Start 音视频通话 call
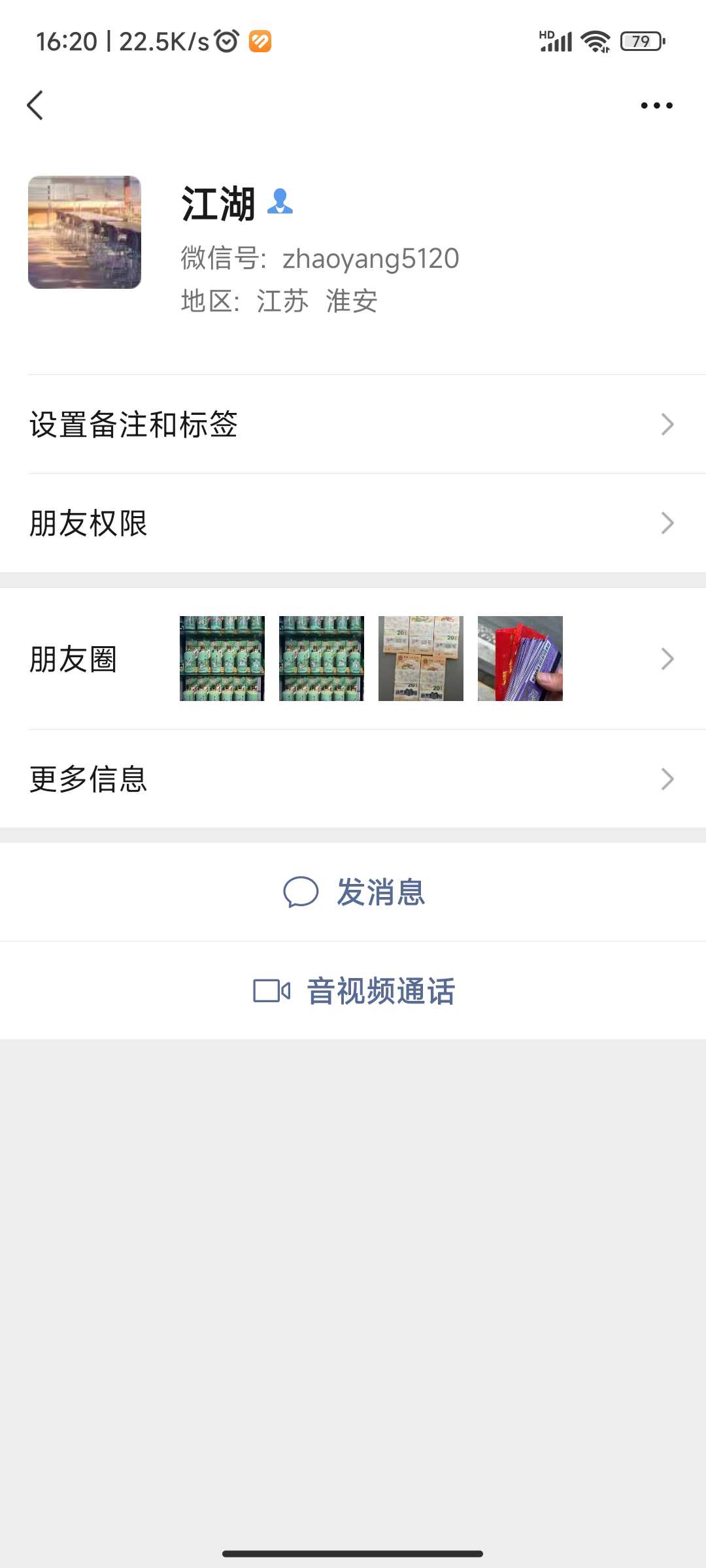The width and height of the screenshot is (706, 1568). tap(353, 991)
